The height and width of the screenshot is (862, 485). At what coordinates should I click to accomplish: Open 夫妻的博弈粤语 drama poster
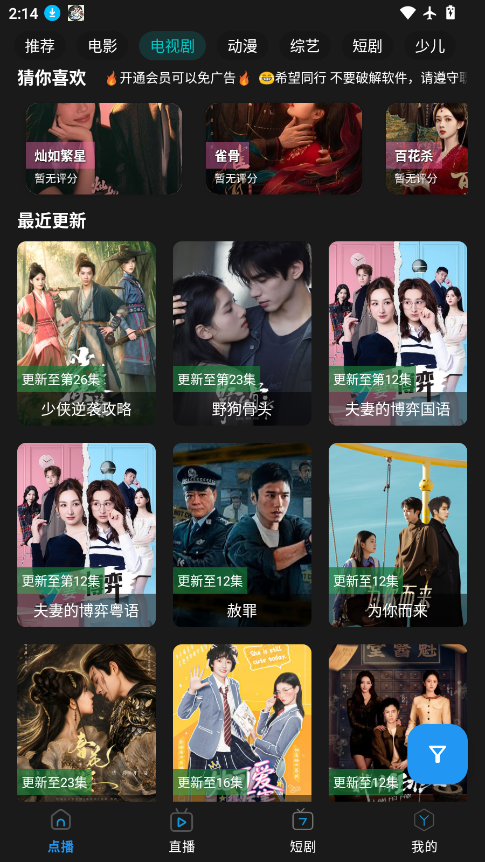86,535
